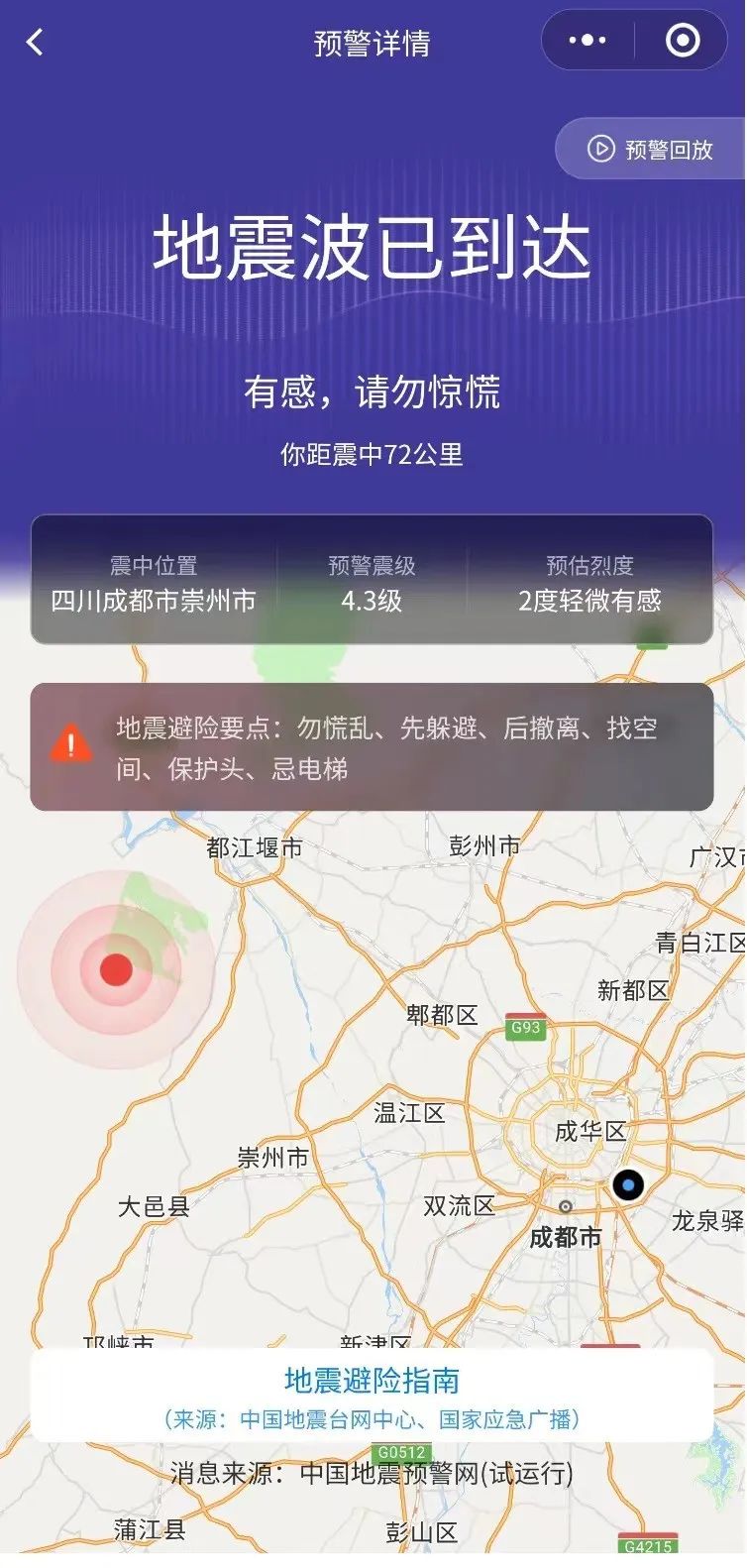Open the 地震避险指南 guide
747x1568 pixels.
pyautogui.click(x=372, y=1381)
